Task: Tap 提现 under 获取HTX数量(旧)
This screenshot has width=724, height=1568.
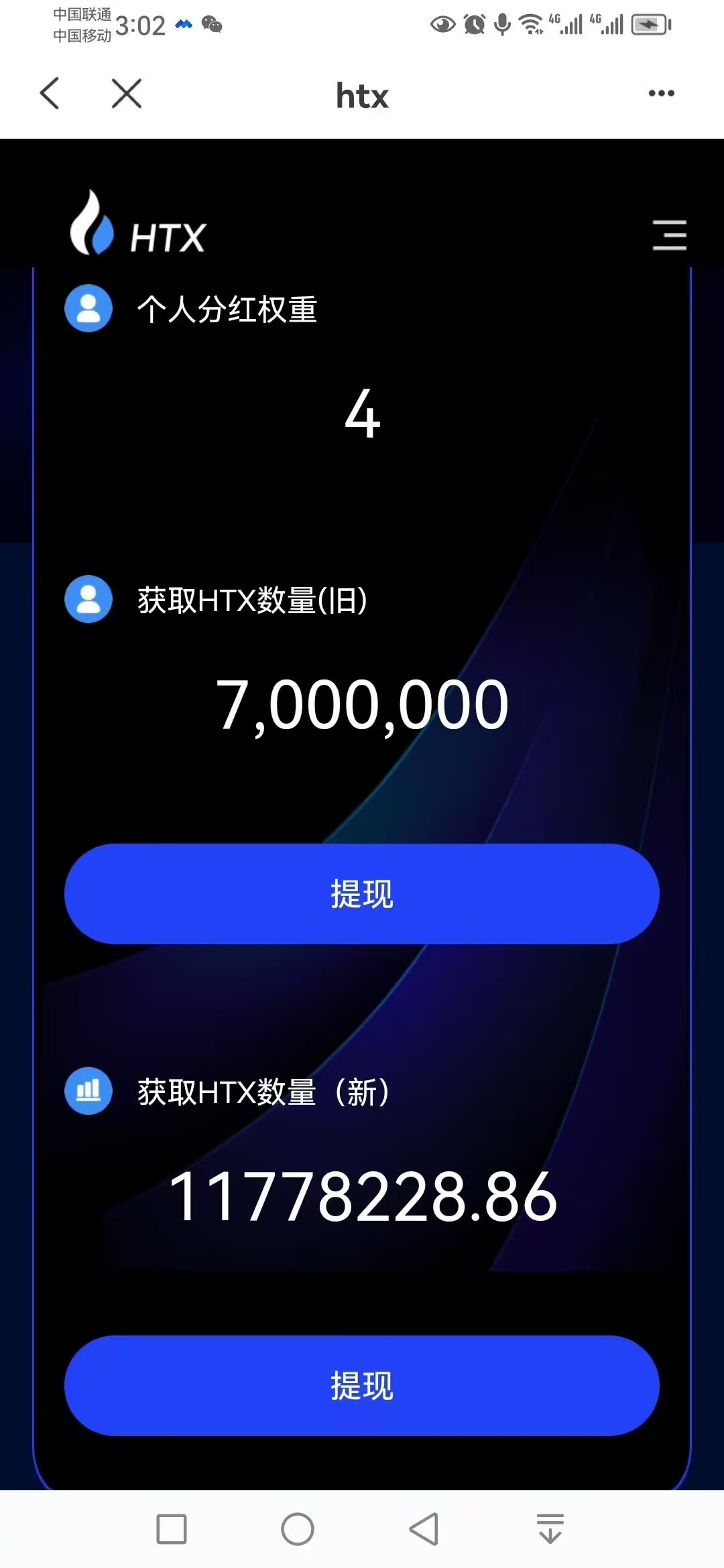Action: [x=362, y=894]
